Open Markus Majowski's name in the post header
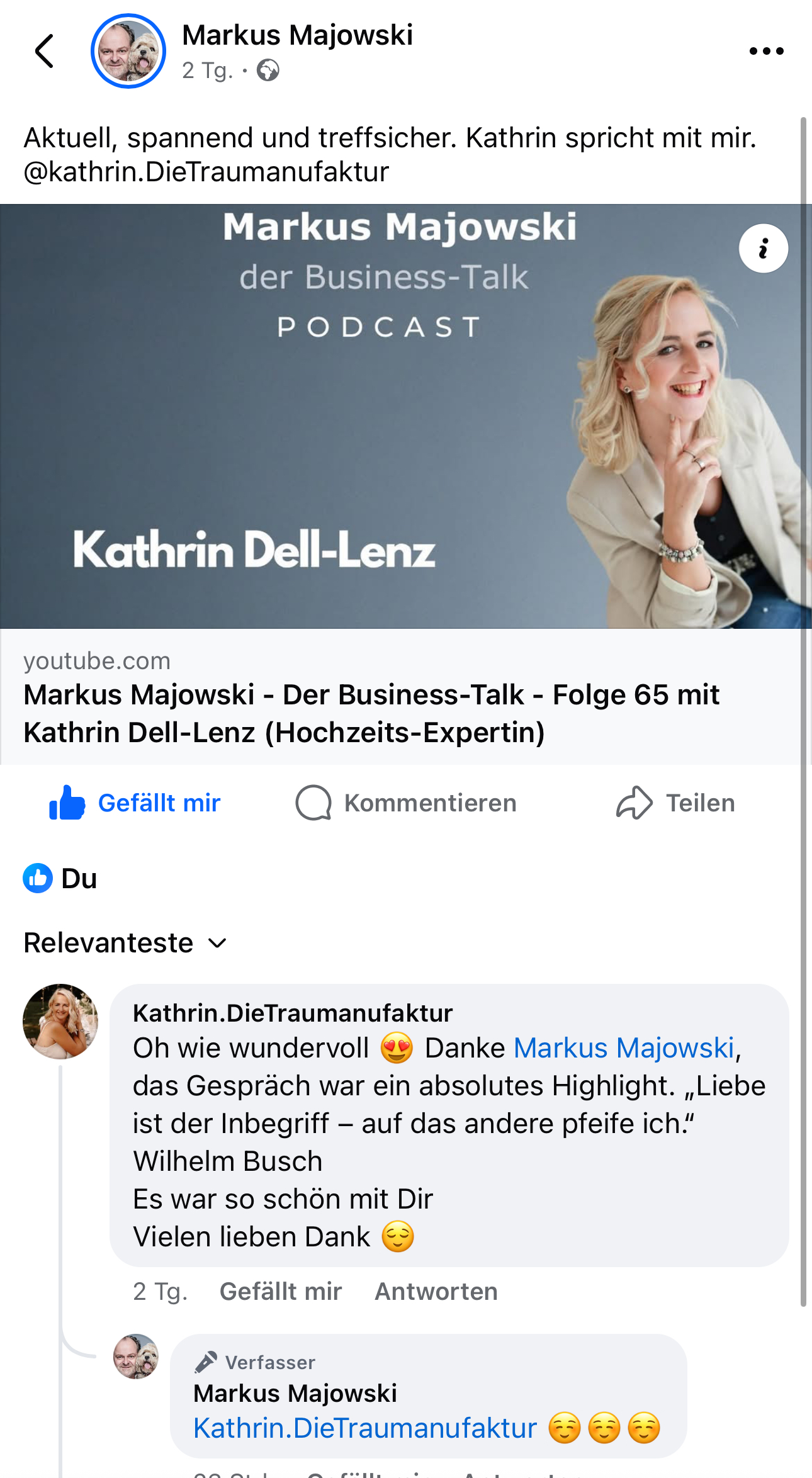 coord(297,35)
